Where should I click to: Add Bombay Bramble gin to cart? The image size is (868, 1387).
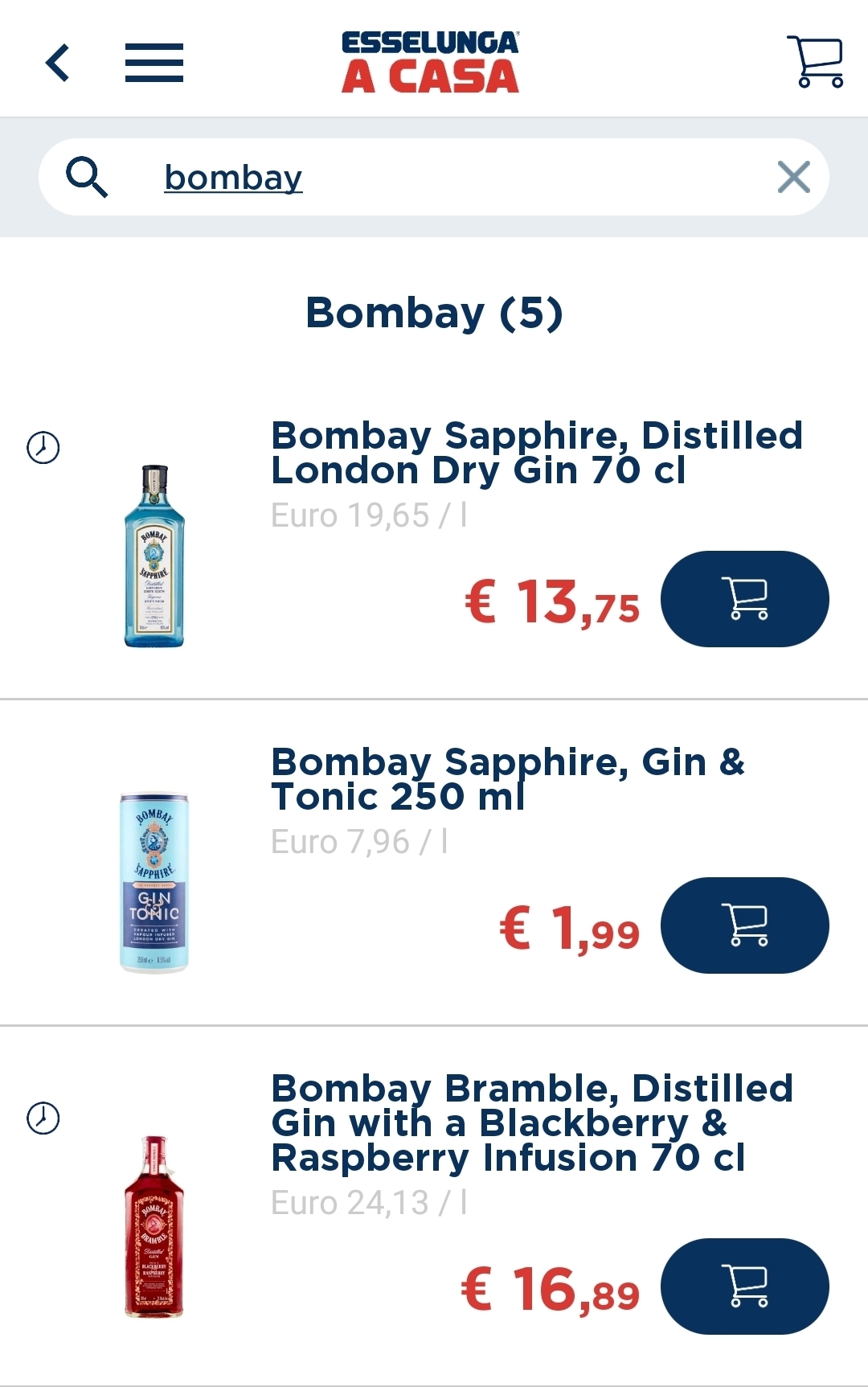[x=744, y=1286]
